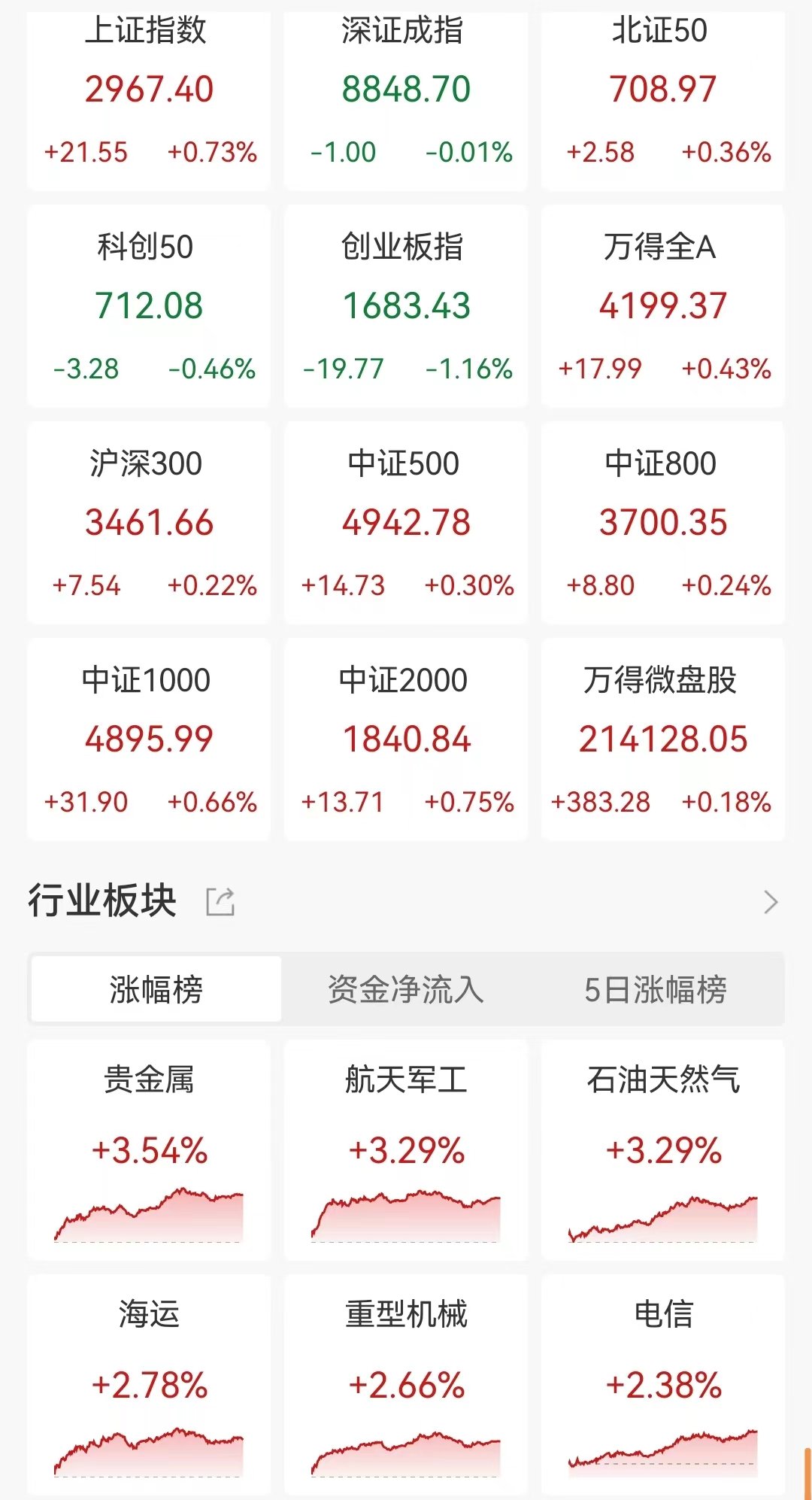This screenshot has width=812, height=1500.
Task: View 创业板指 index details
Action: pyautogui.click(x=406, y=306)
